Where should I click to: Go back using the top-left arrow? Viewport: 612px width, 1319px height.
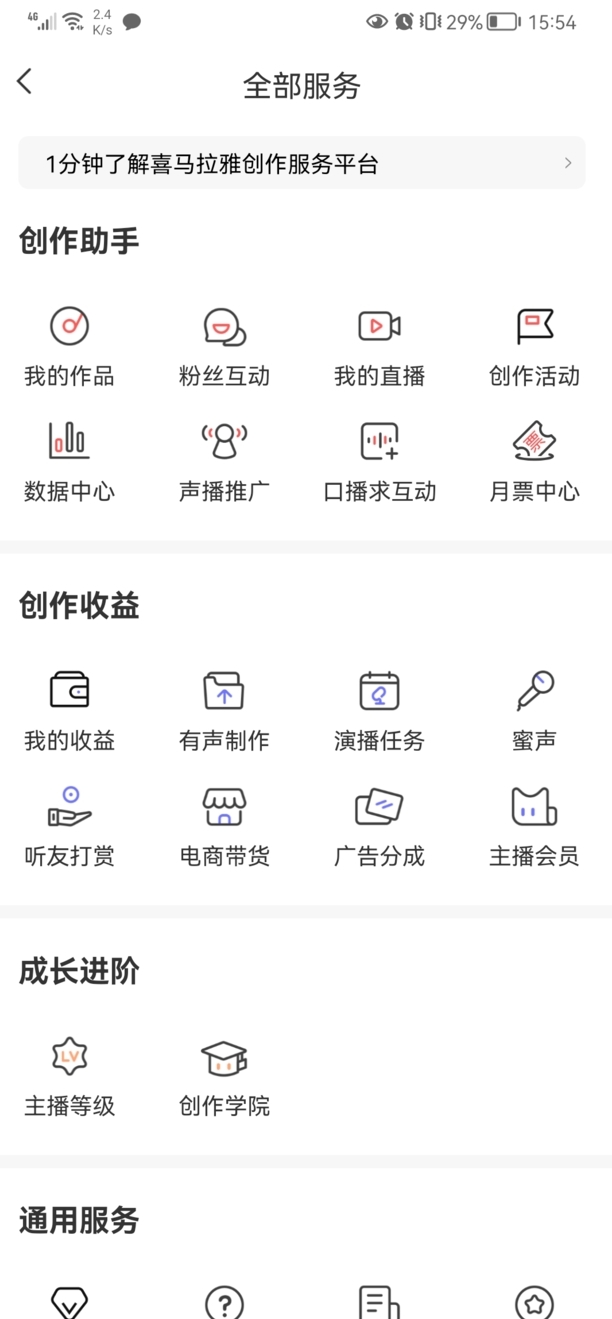[x=25, y=82]
